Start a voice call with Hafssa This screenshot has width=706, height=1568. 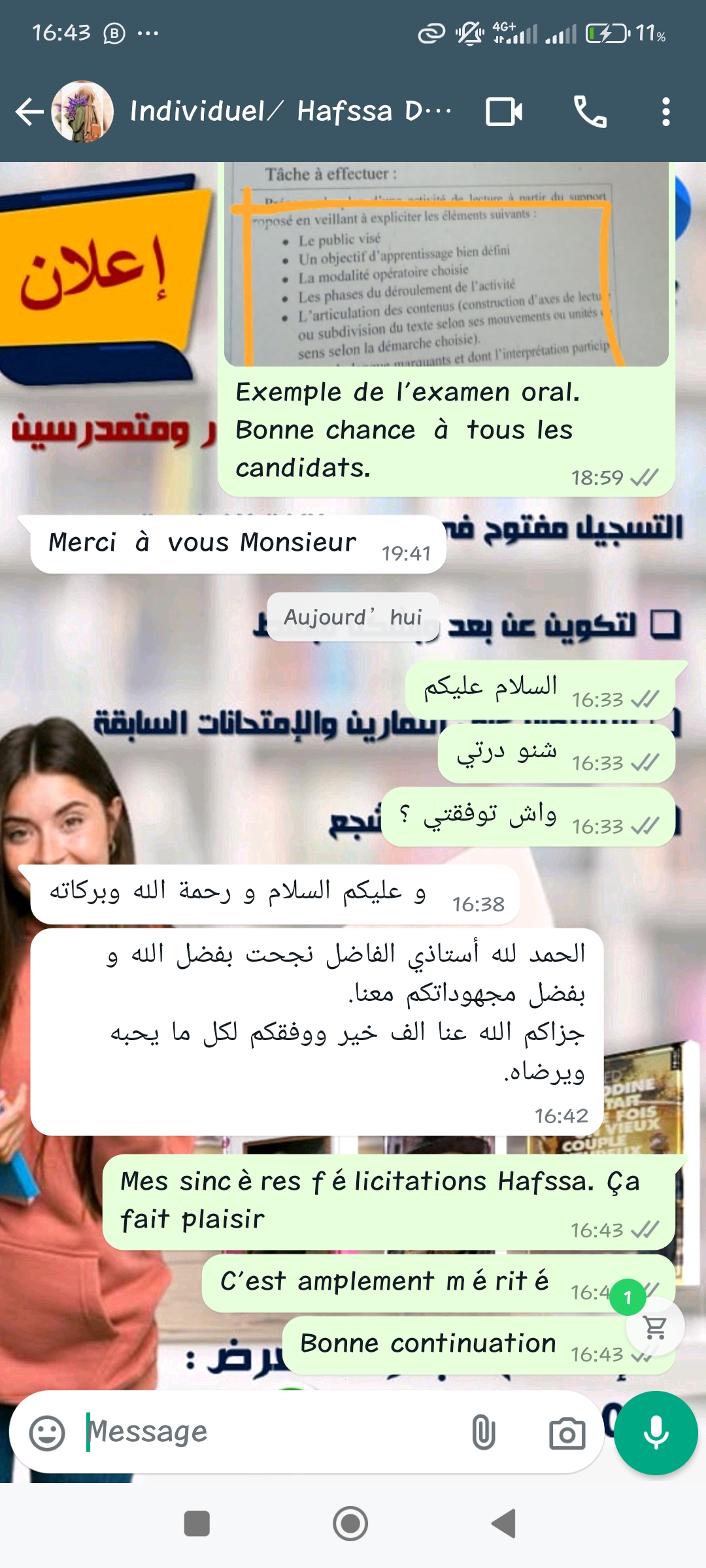[590, 112]
